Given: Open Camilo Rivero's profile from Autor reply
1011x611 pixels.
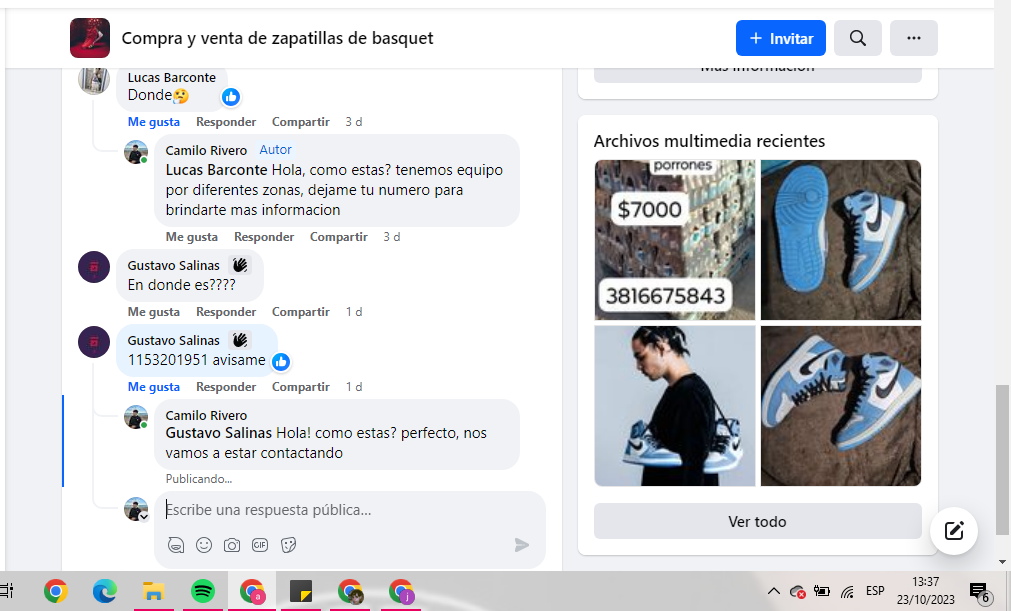Looking at the screenshot, I should [206, 150].
